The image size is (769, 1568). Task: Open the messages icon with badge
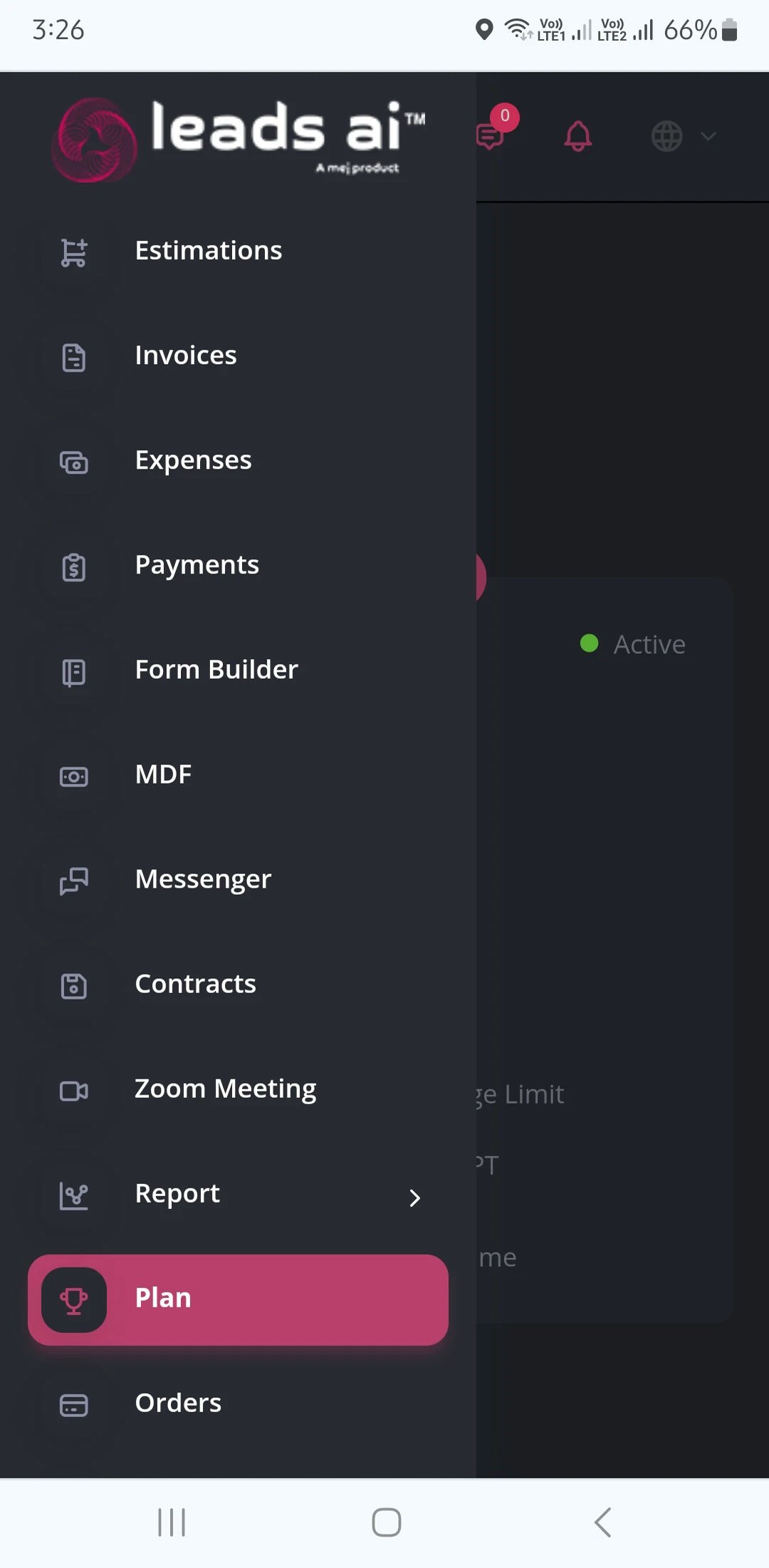(491, 133)
